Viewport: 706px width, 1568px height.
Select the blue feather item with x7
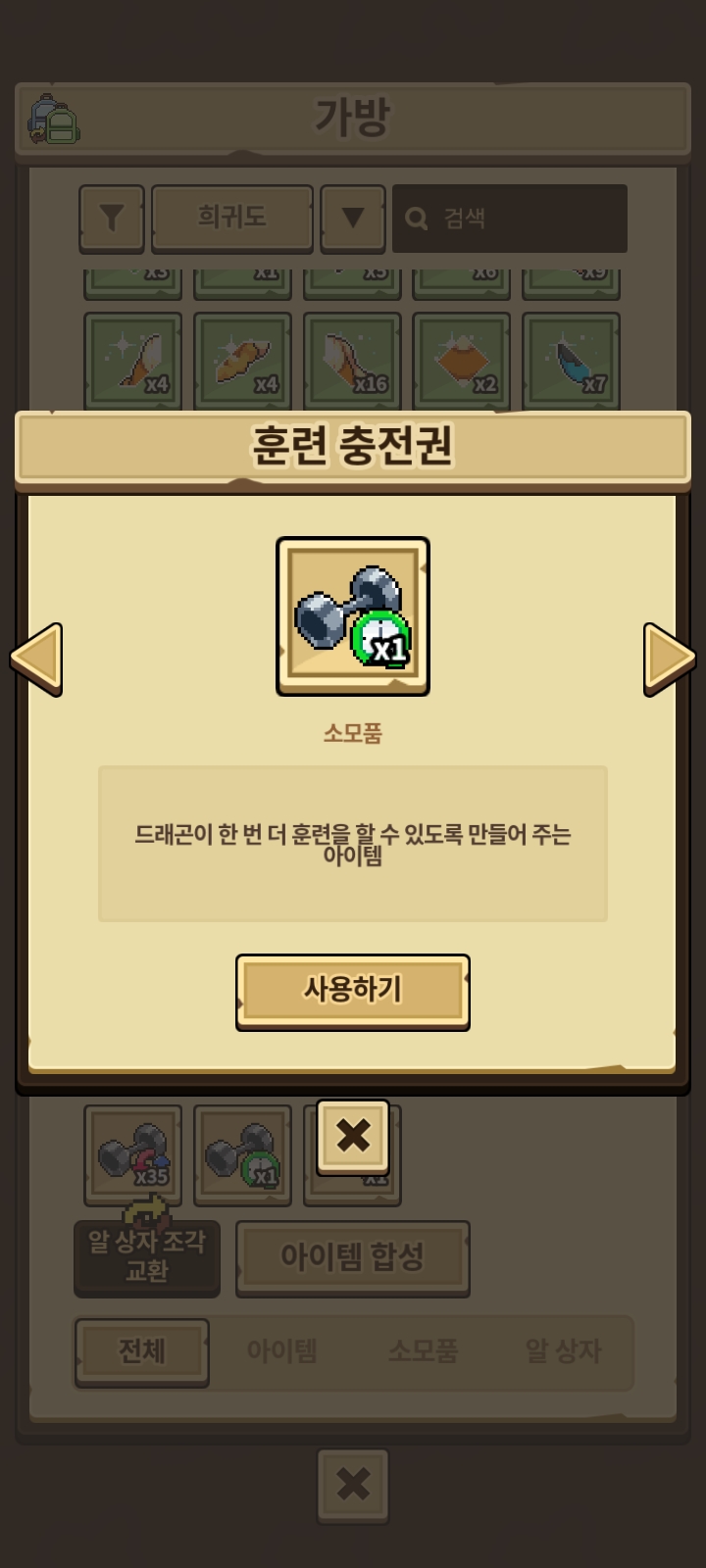click(x=571, y=360)
